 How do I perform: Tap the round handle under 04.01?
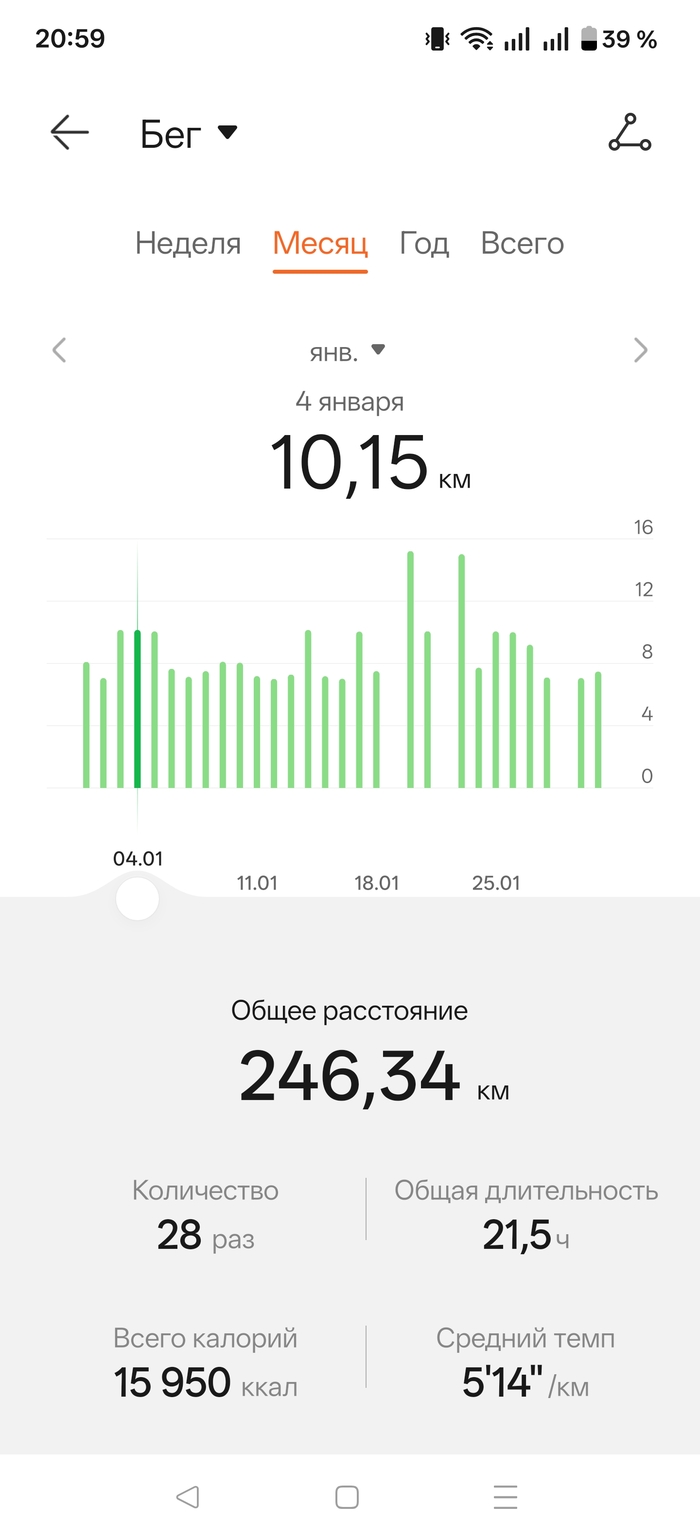coord(137,897)
